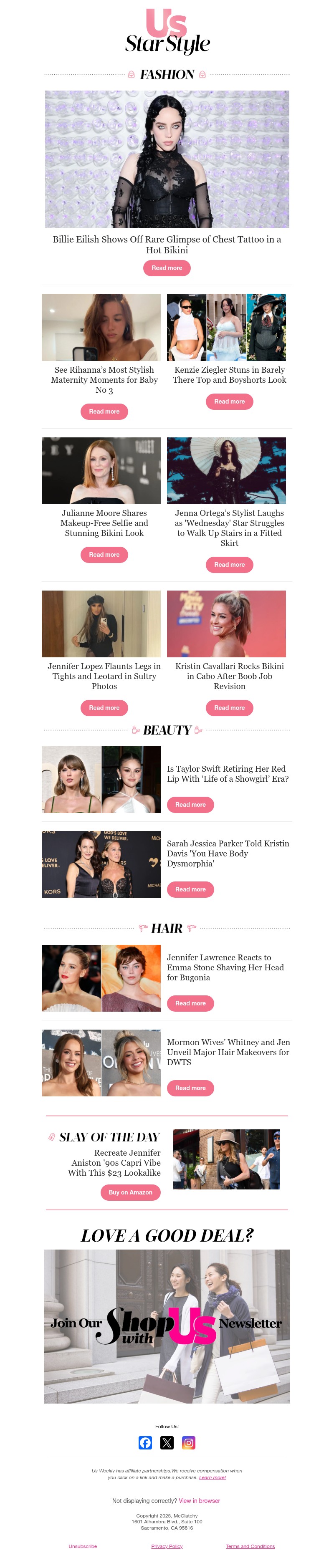Open the Instagram icon under Follow Us

[189, 1443]
